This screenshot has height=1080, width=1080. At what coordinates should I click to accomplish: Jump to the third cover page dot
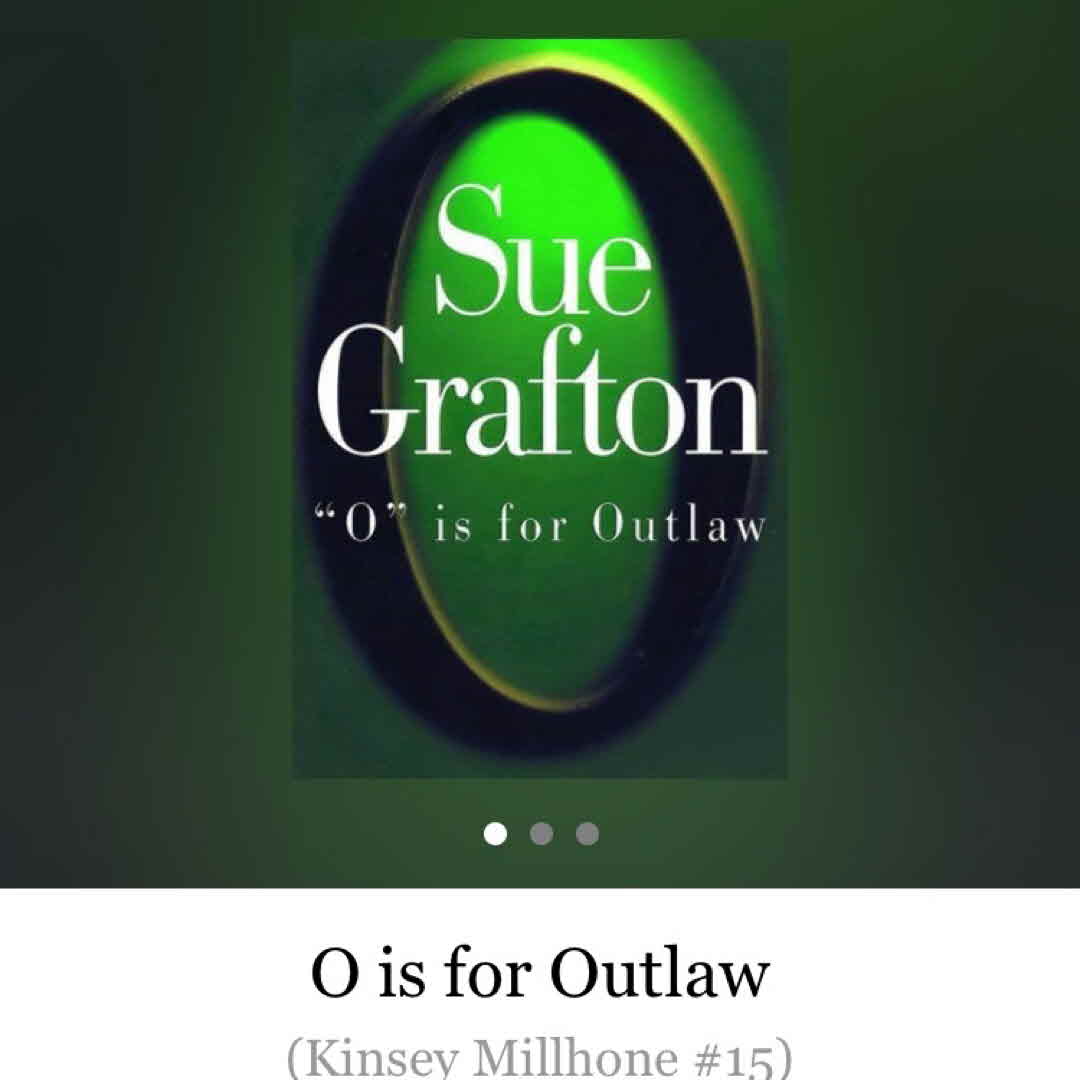pos(588,833)
